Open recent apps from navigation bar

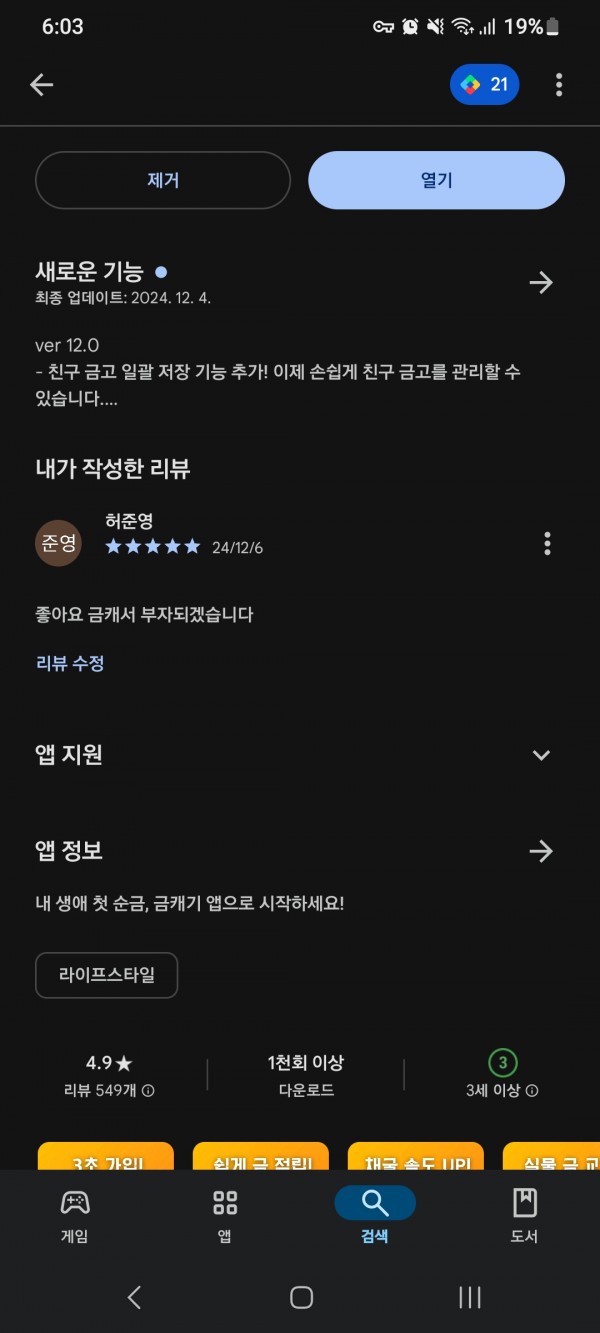pyautogui.click(x=469, y=1297)
